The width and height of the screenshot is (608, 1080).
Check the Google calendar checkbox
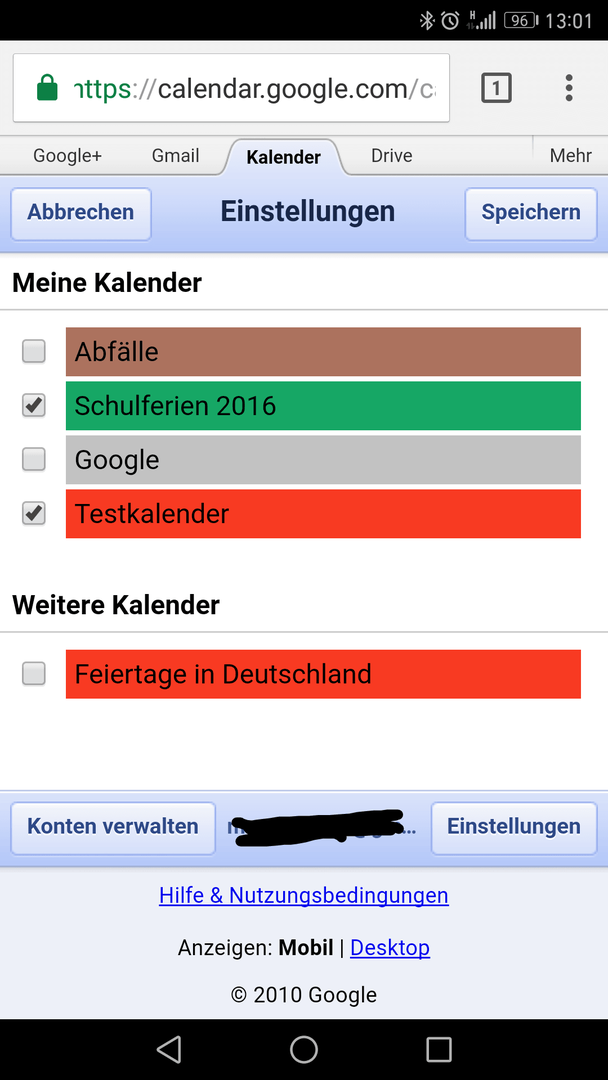pyautogui.click(x=34, y=459)
